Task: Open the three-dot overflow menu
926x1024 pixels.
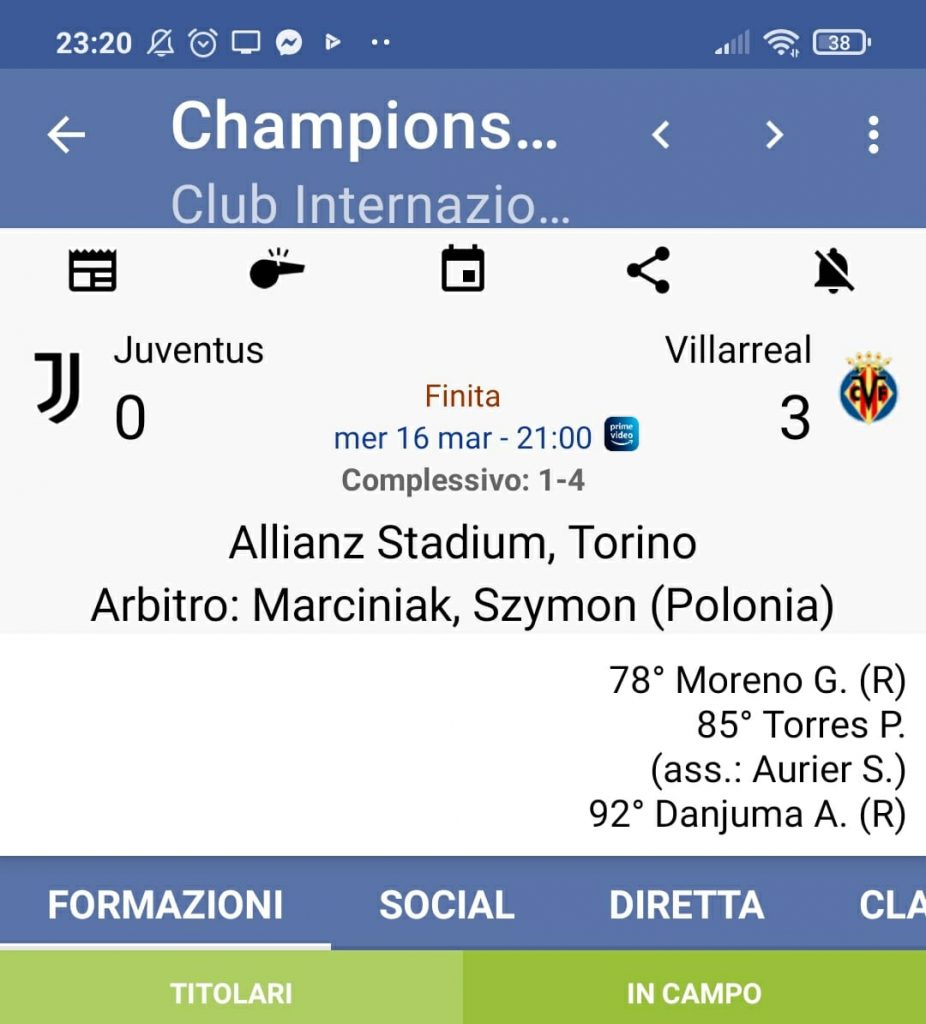Action: [x=873, y=135]
